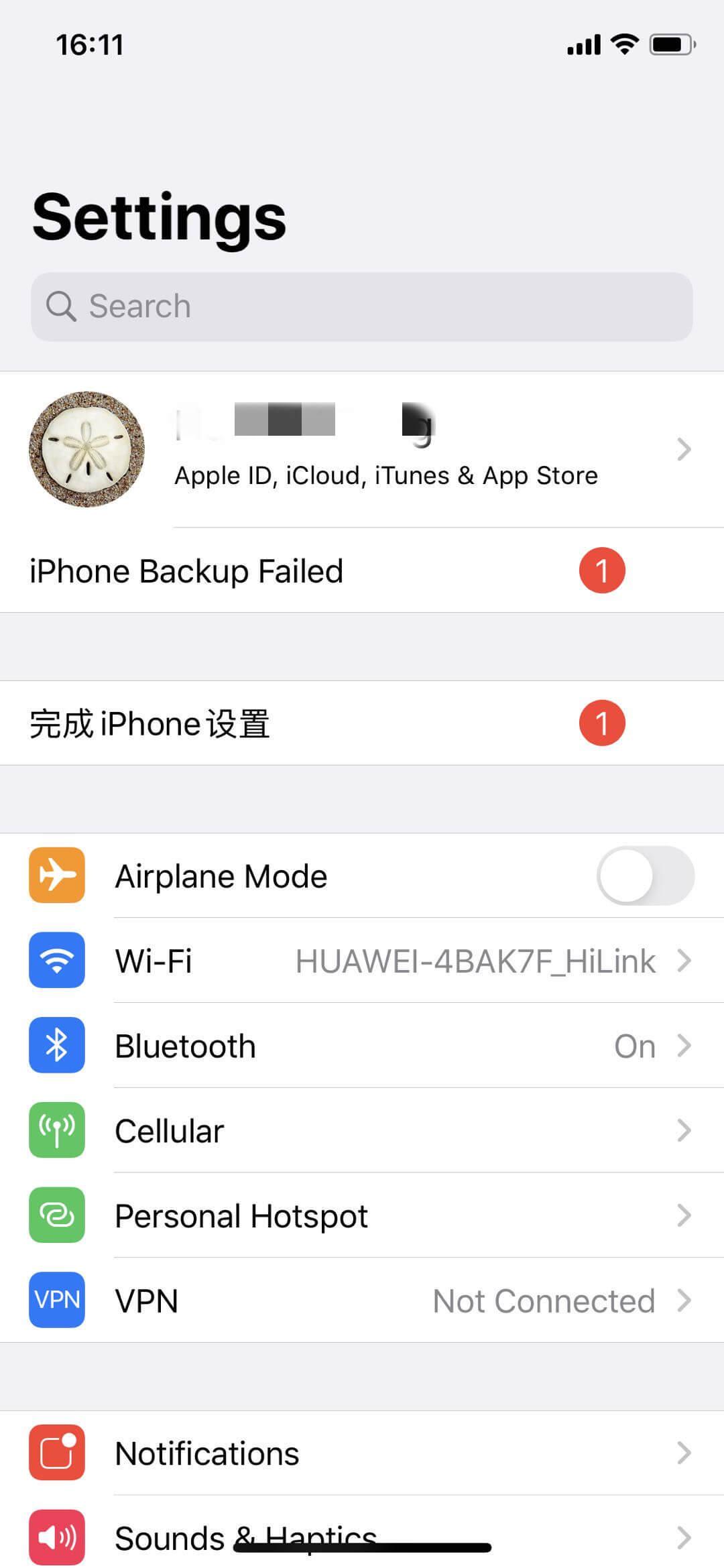
Task: Tap the Settings search field
Action: tap(362, 306)
